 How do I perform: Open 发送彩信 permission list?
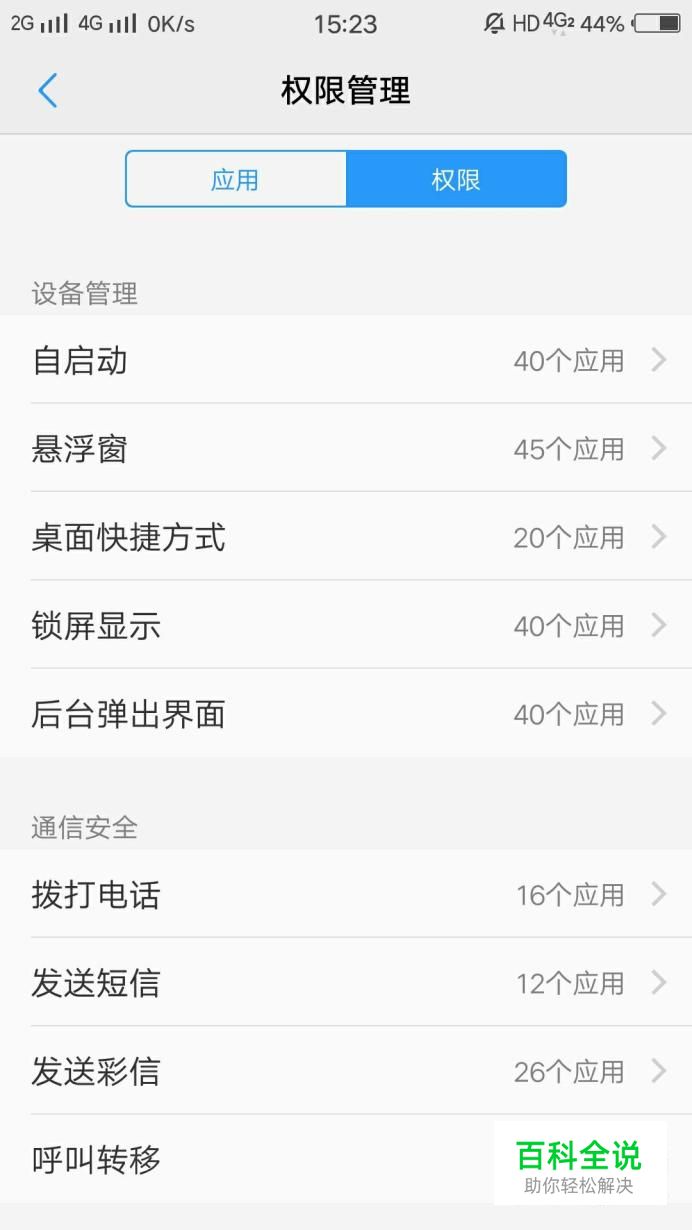[346, 1071]
